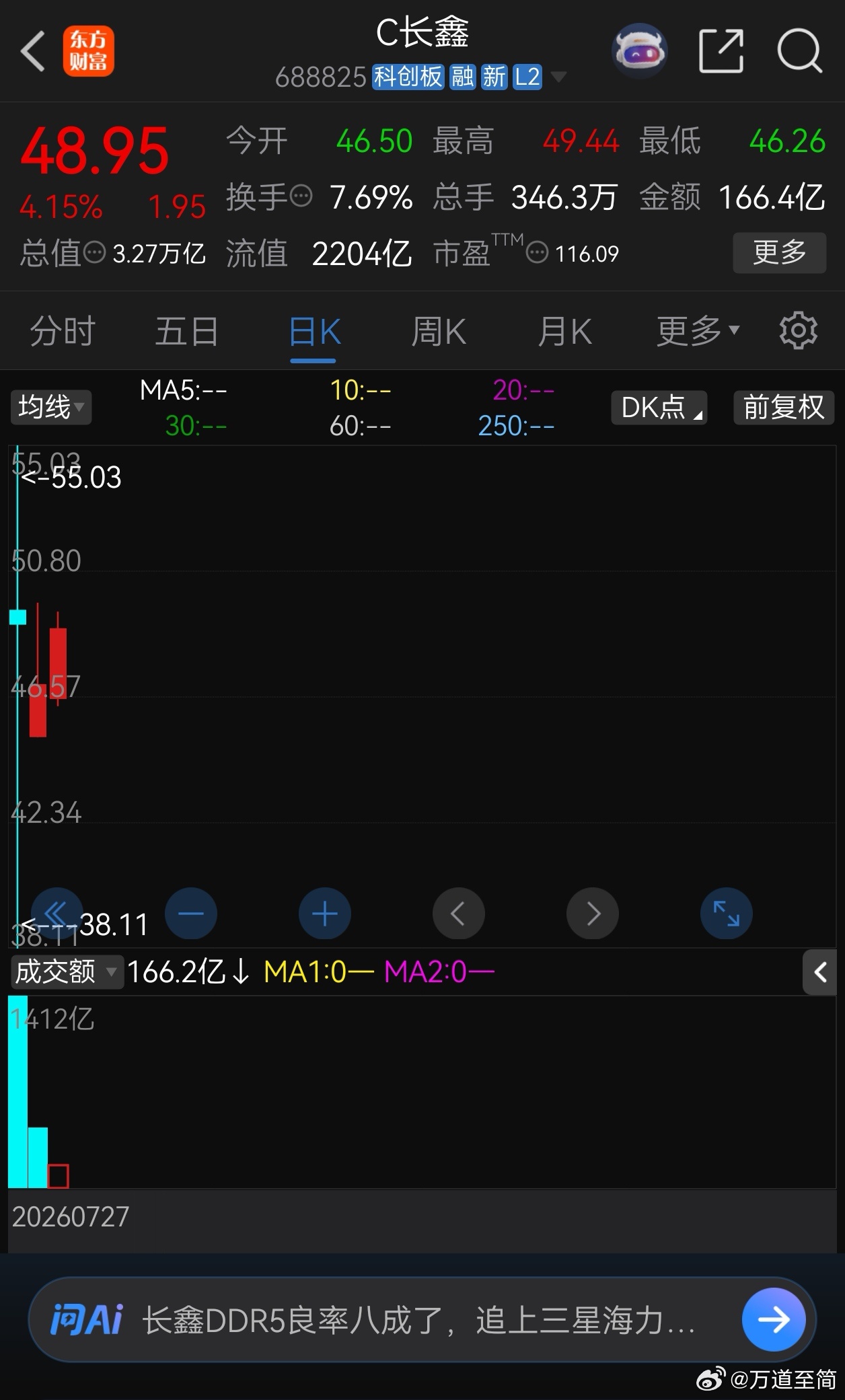
Task: Expand the 更多 chart period dropdown
Action: click(698, 332)
